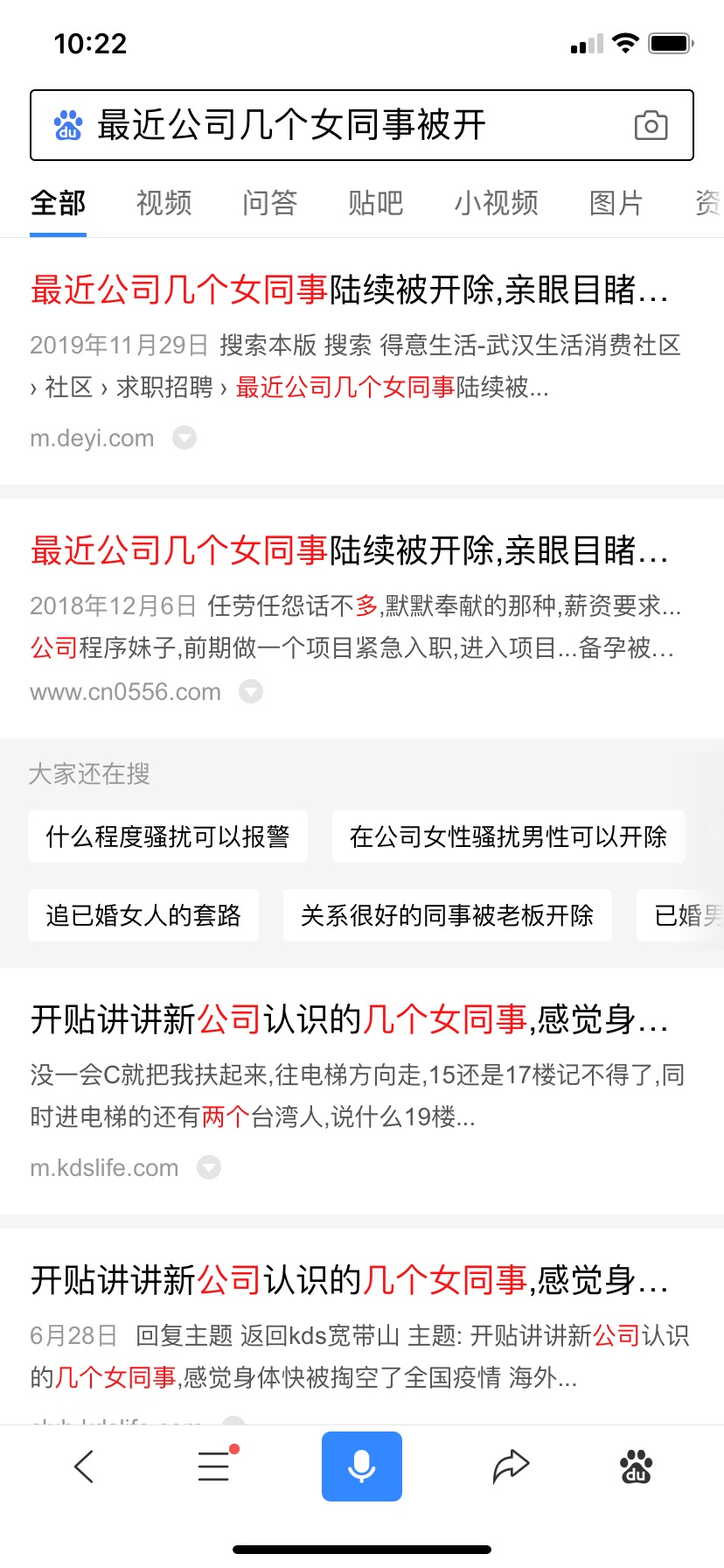
Task: Search 在公司女性骚扰男性可以开除 suggestion
Action: [x=508, y=836]
